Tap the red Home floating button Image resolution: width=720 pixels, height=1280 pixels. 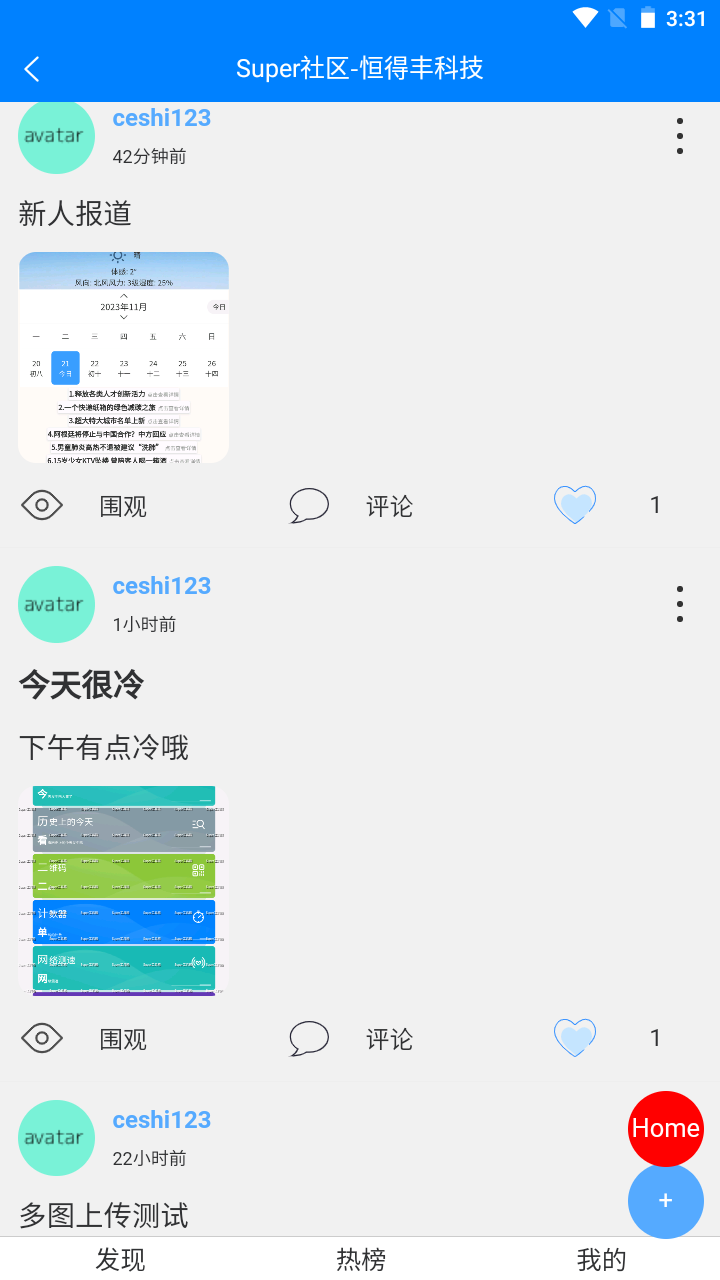[x=665, y=1128]
